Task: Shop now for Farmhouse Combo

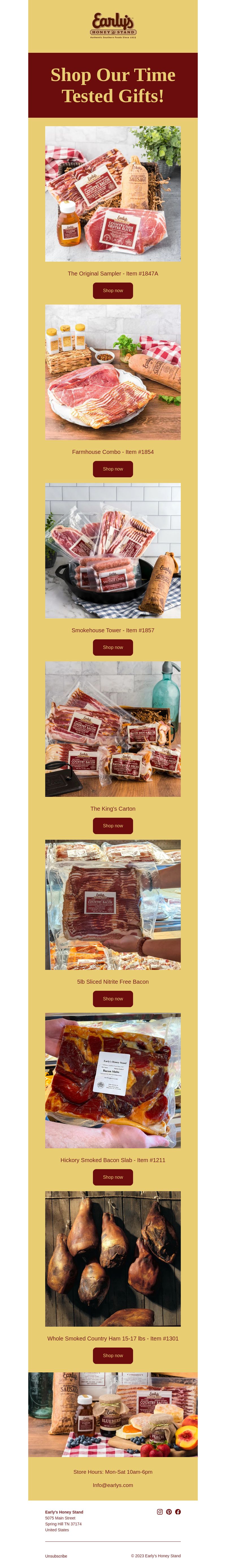Action: pyautogui.click(x=113, y=469)
